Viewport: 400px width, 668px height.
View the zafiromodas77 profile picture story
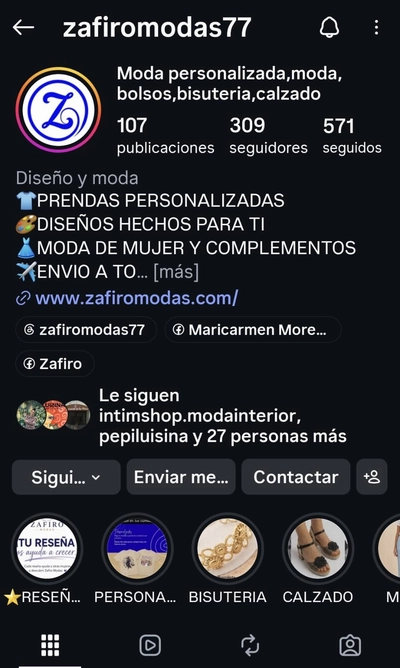[58, 109]
